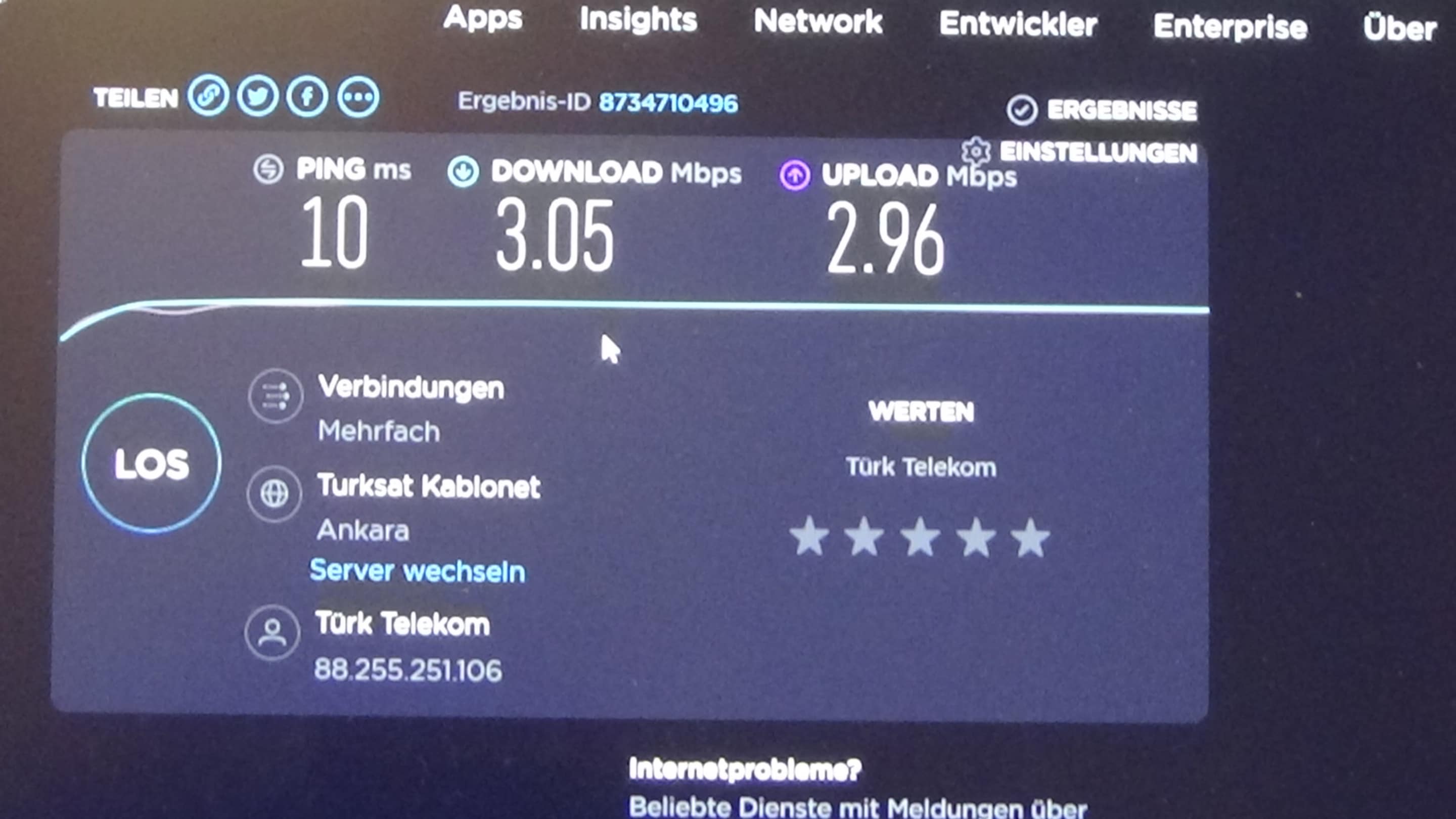
Task: Start the speed test with LOS
Action: (152, 464)
